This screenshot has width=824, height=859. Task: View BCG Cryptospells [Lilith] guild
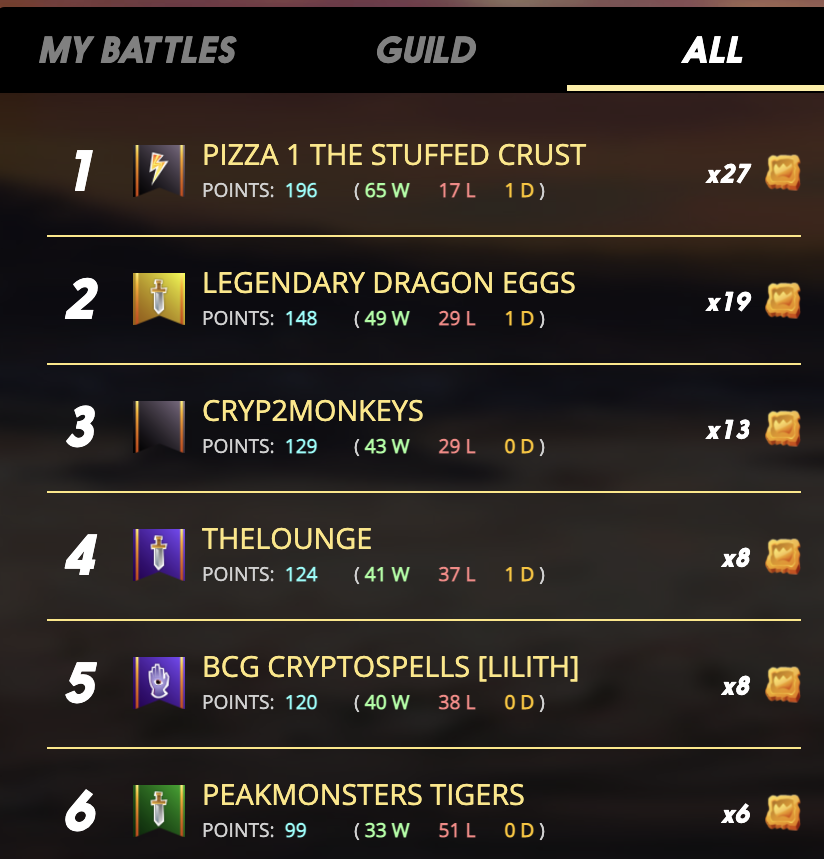390,667
